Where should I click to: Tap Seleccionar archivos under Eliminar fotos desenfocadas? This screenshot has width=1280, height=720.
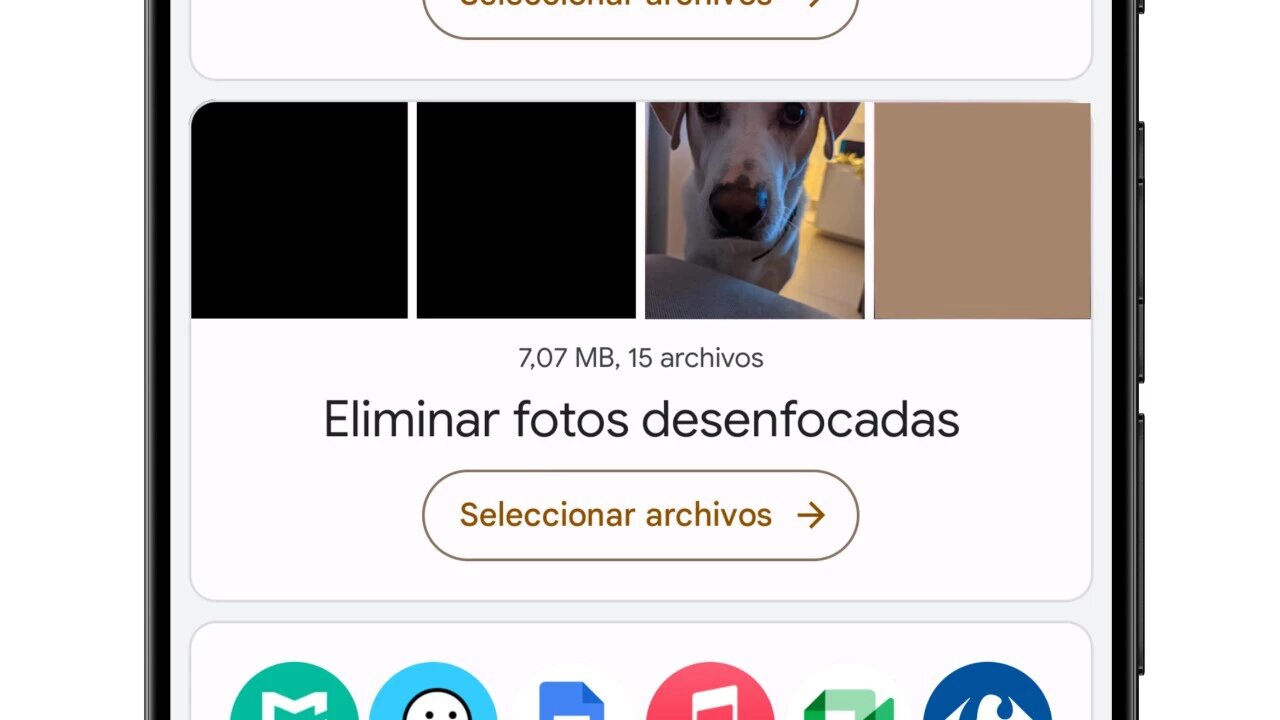(x=640, y=515)
